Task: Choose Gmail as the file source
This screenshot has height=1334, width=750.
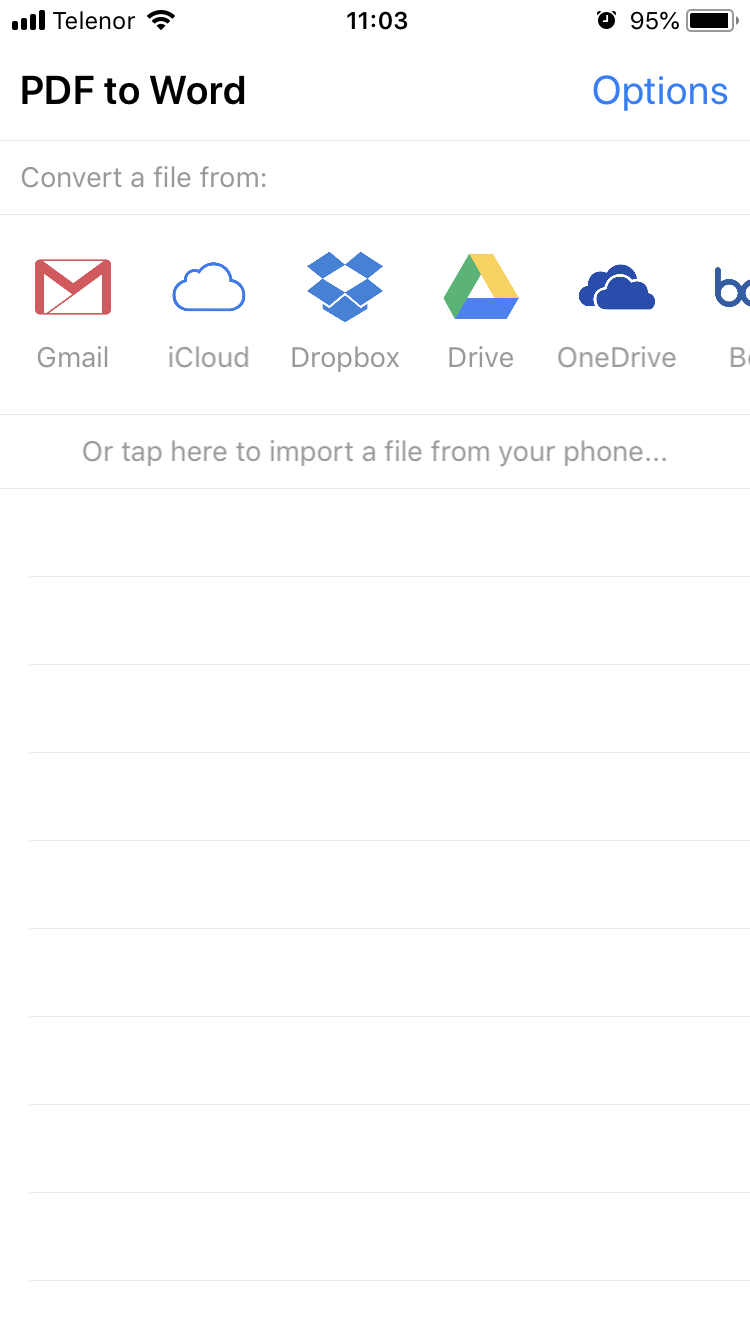Action: point(73,313)
